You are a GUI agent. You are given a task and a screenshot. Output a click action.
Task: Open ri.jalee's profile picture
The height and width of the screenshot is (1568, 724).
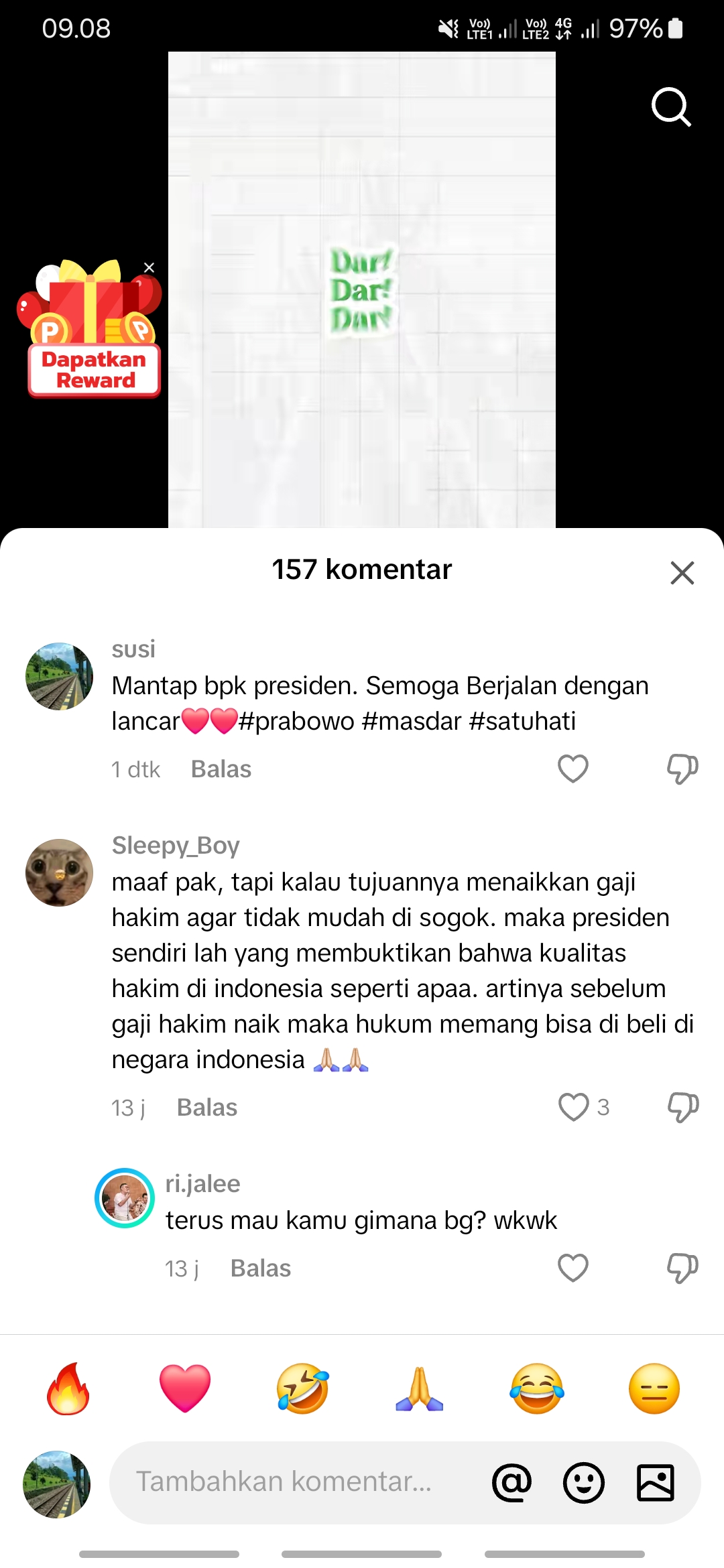125,1198
